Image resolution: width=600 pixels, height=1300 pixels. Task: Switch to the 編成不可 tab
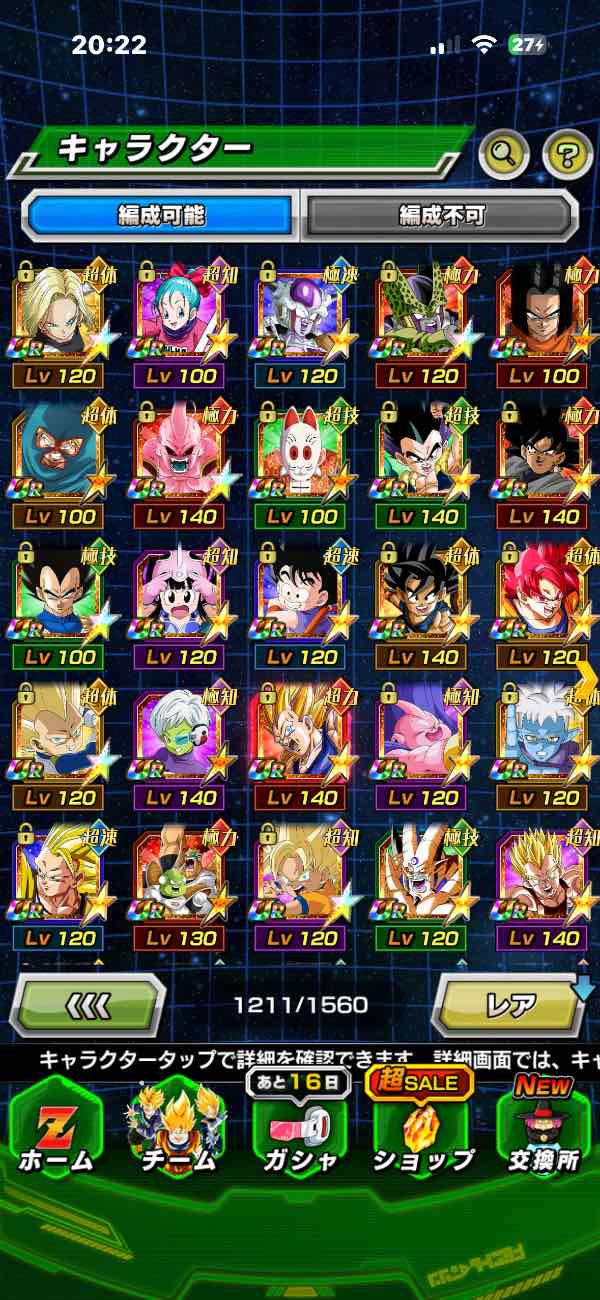441,215
